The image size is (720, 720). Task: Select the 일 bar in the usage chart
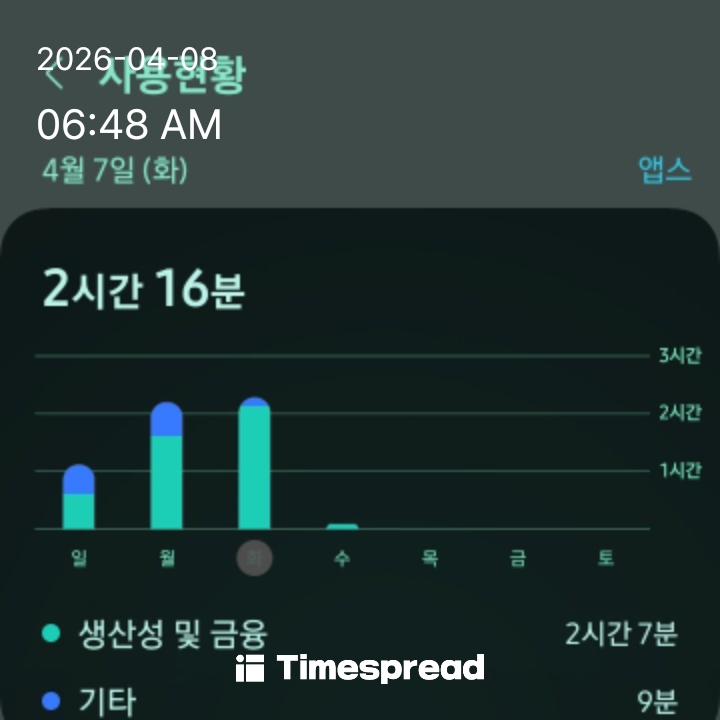78,497
